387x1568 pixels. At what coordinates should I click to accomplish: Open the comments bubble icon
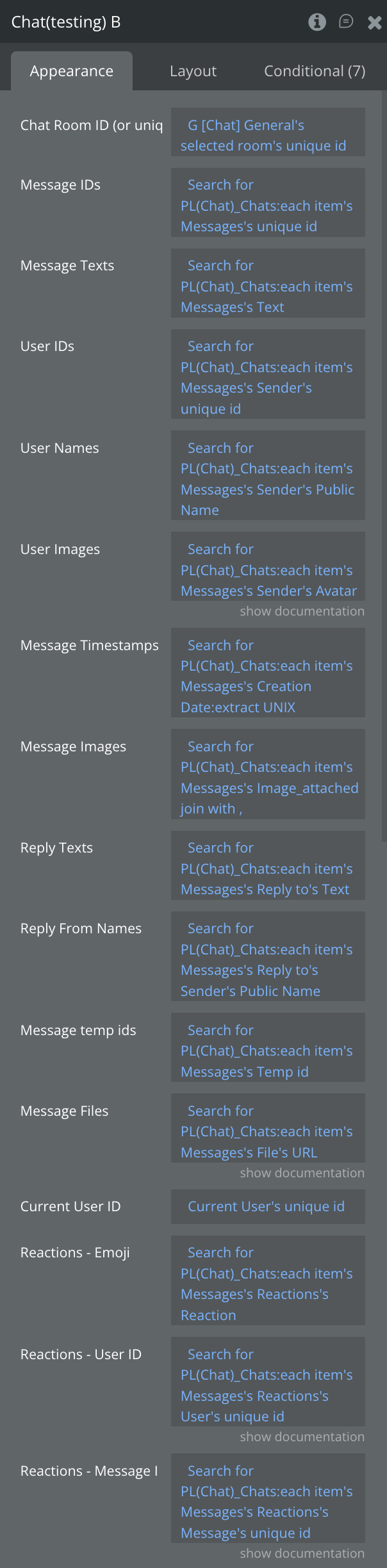[346, 22]
